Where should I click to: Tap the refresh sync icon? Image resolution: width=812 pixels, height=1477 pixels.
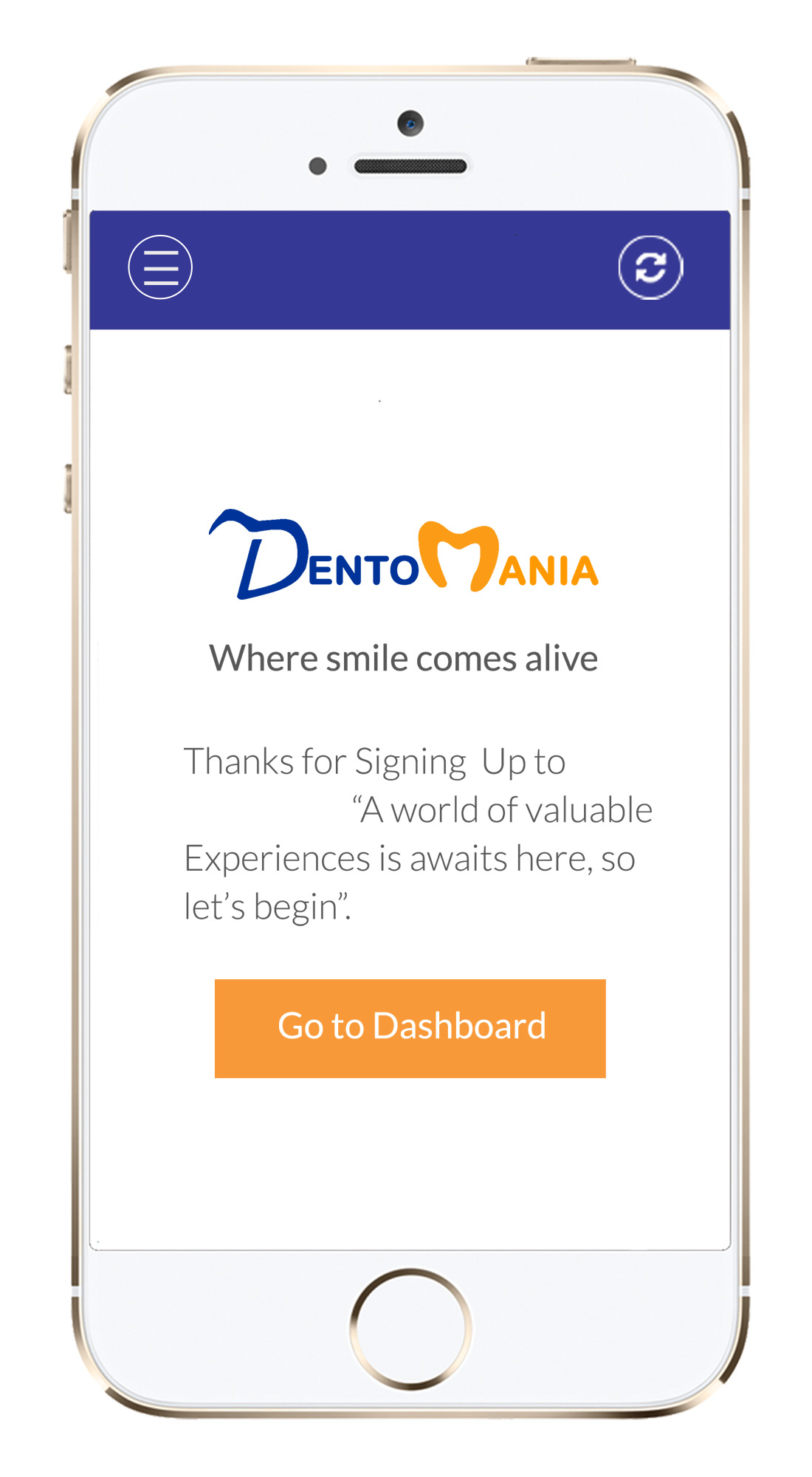(x=650, y=267)
